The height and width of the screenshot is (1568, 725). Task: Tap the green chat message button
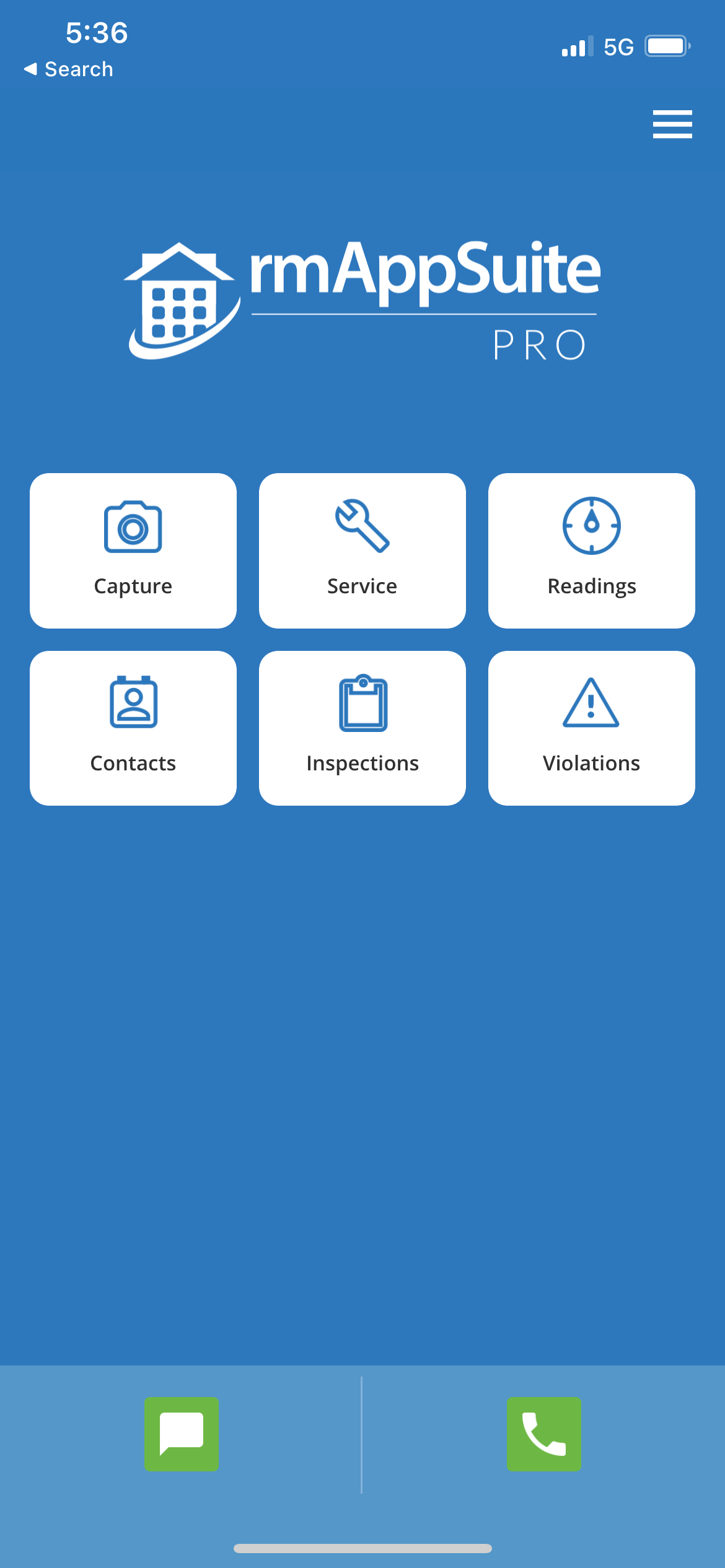[182, 1434]
